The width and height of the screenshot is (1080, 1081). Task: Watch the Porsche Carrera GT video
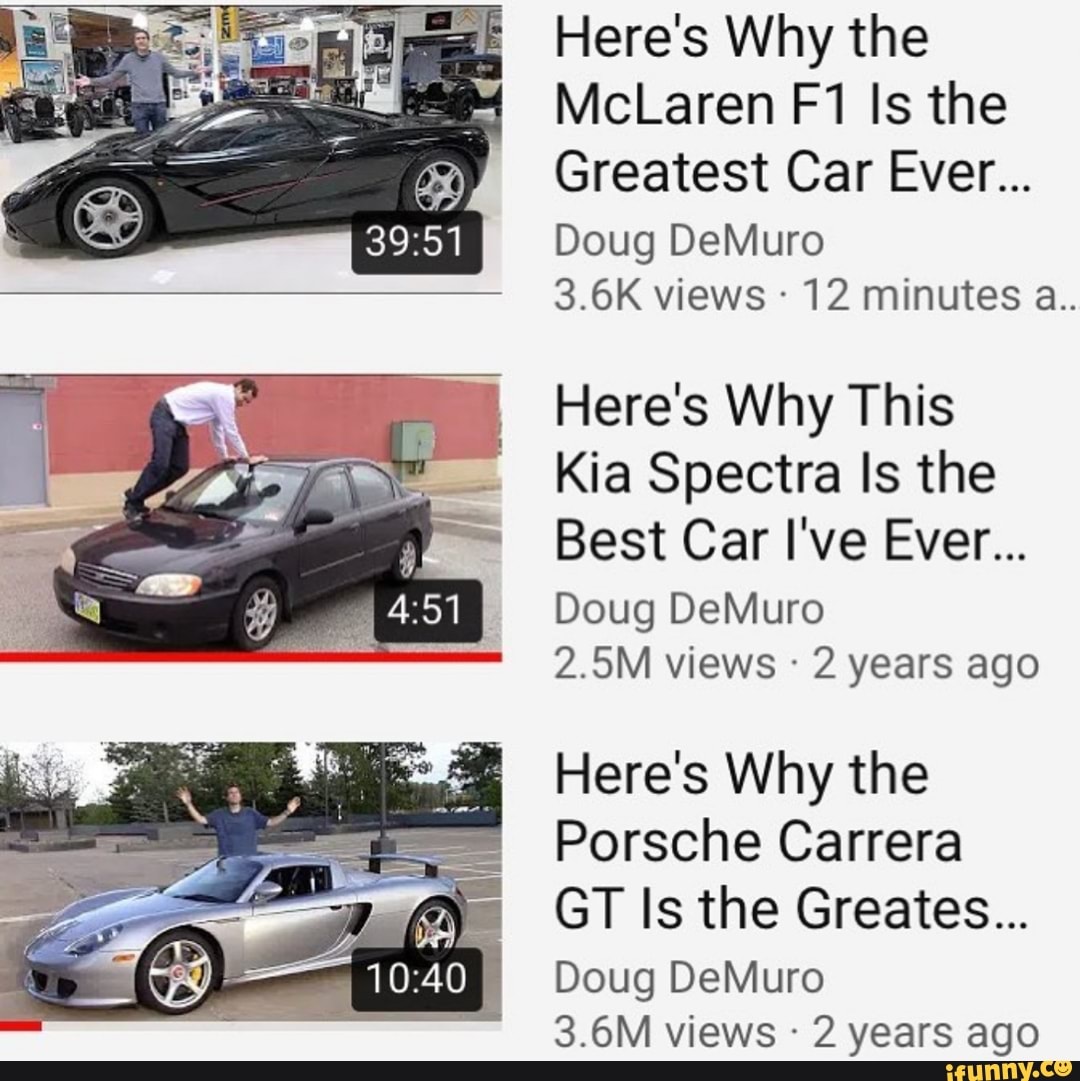pyautogui.click(x=250, y=885)
